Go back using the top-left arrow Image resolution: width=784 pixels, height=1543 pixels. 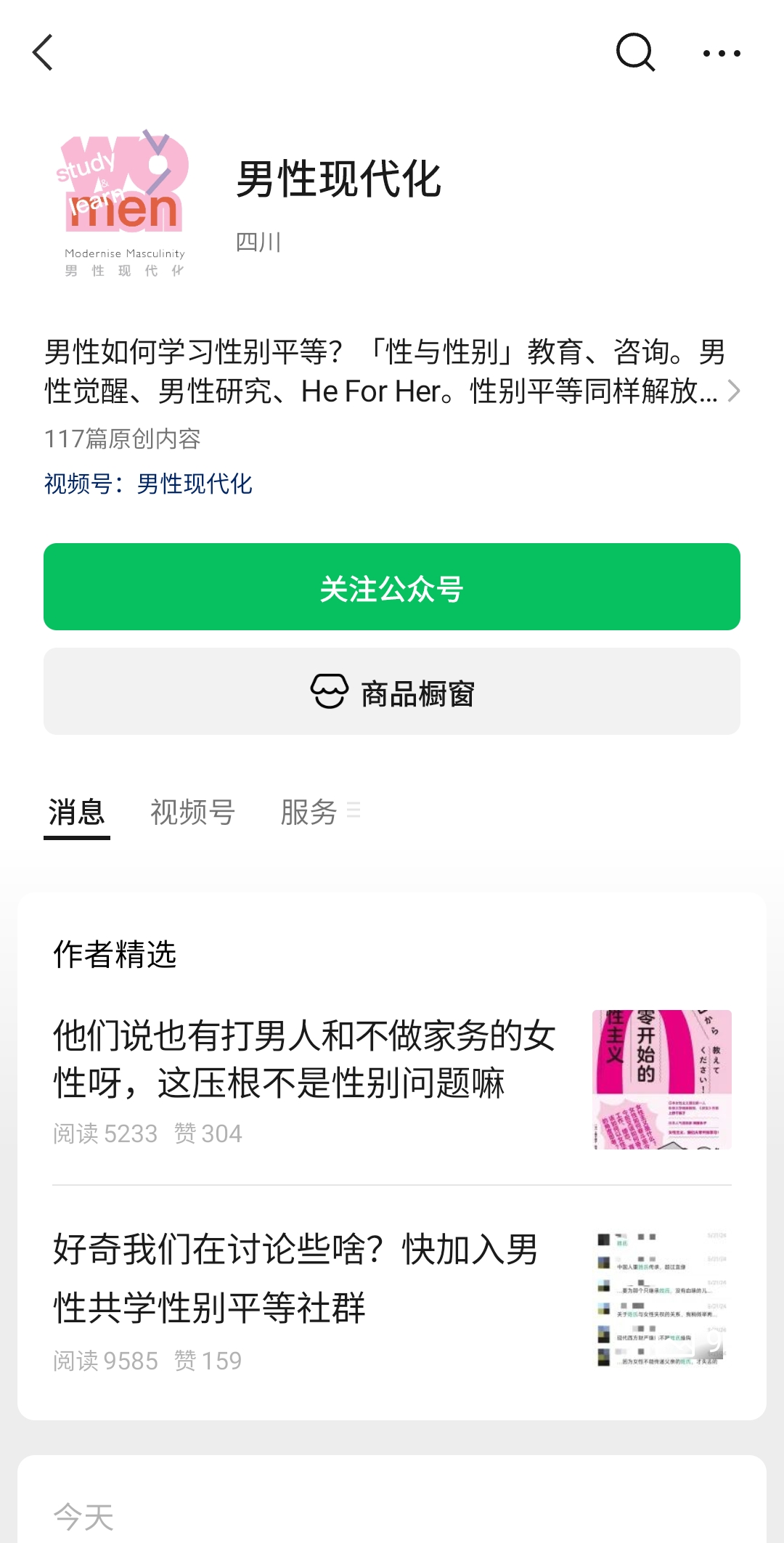click(43, 53)
